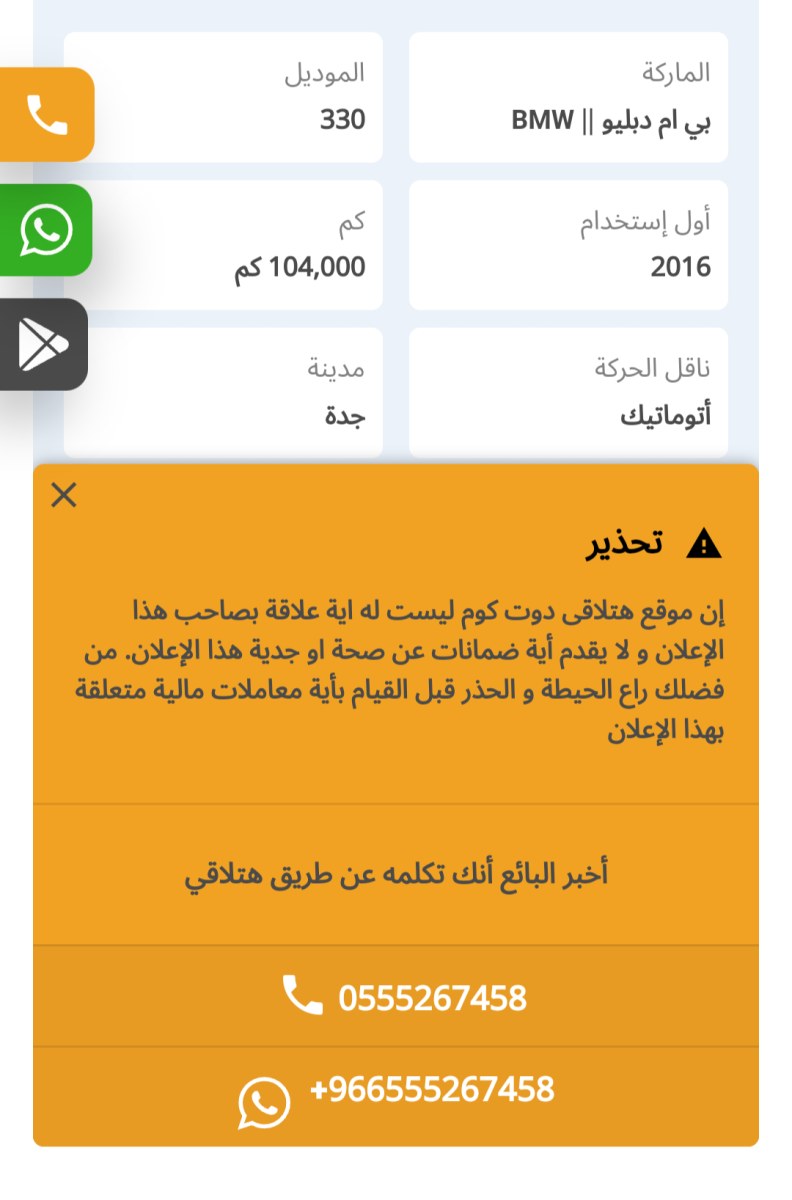Select the phone handset glyph inside the orange button
The width and height of the screenshot is (792, 1200).
tap(45, 114)
